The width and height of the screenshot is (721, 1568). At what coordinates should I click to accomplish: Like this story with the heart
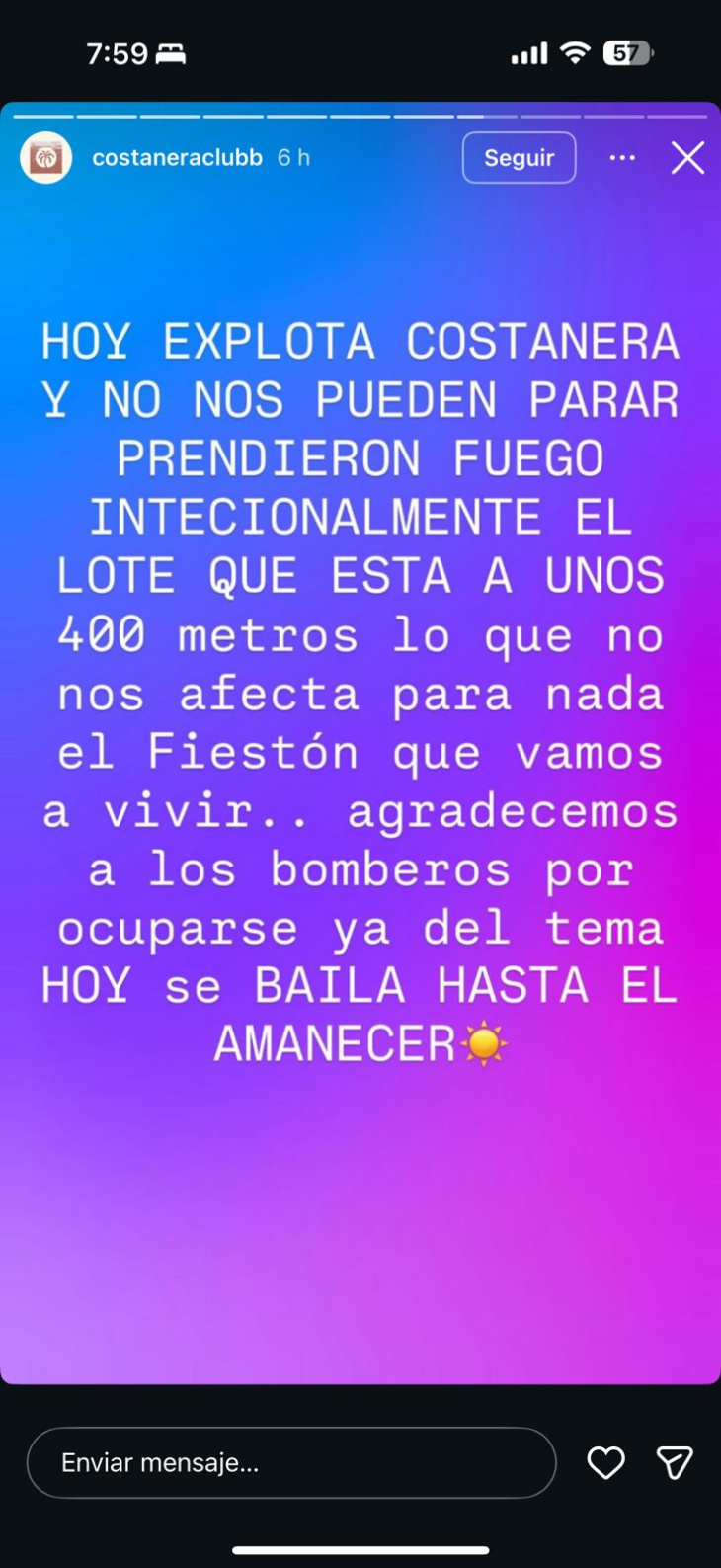click(x=605, y=1462)
